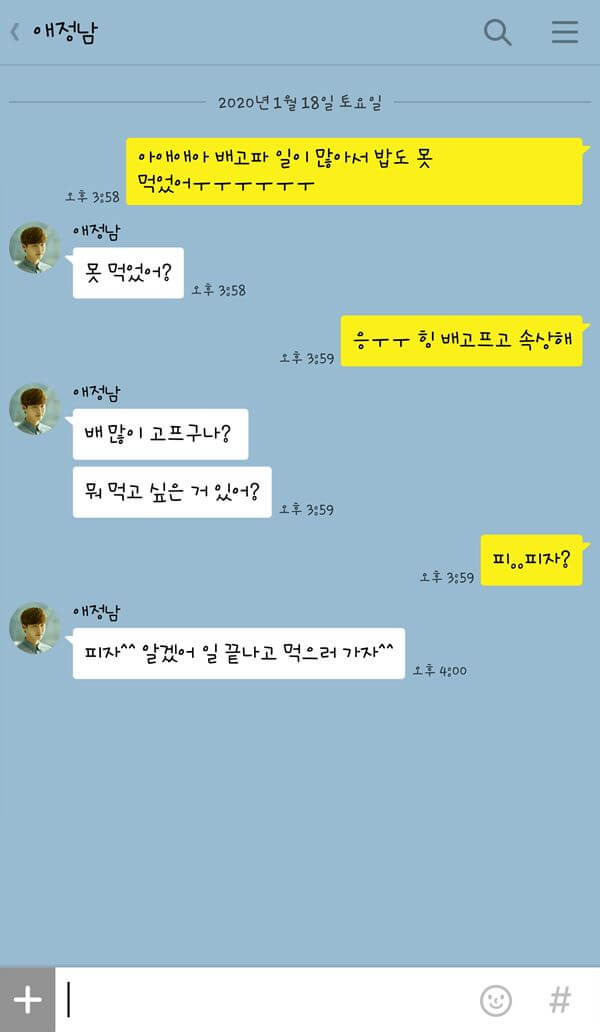This screenshot has height=1032, width=600.
Task: Search within this conversation
Action: tap(497, 32)
